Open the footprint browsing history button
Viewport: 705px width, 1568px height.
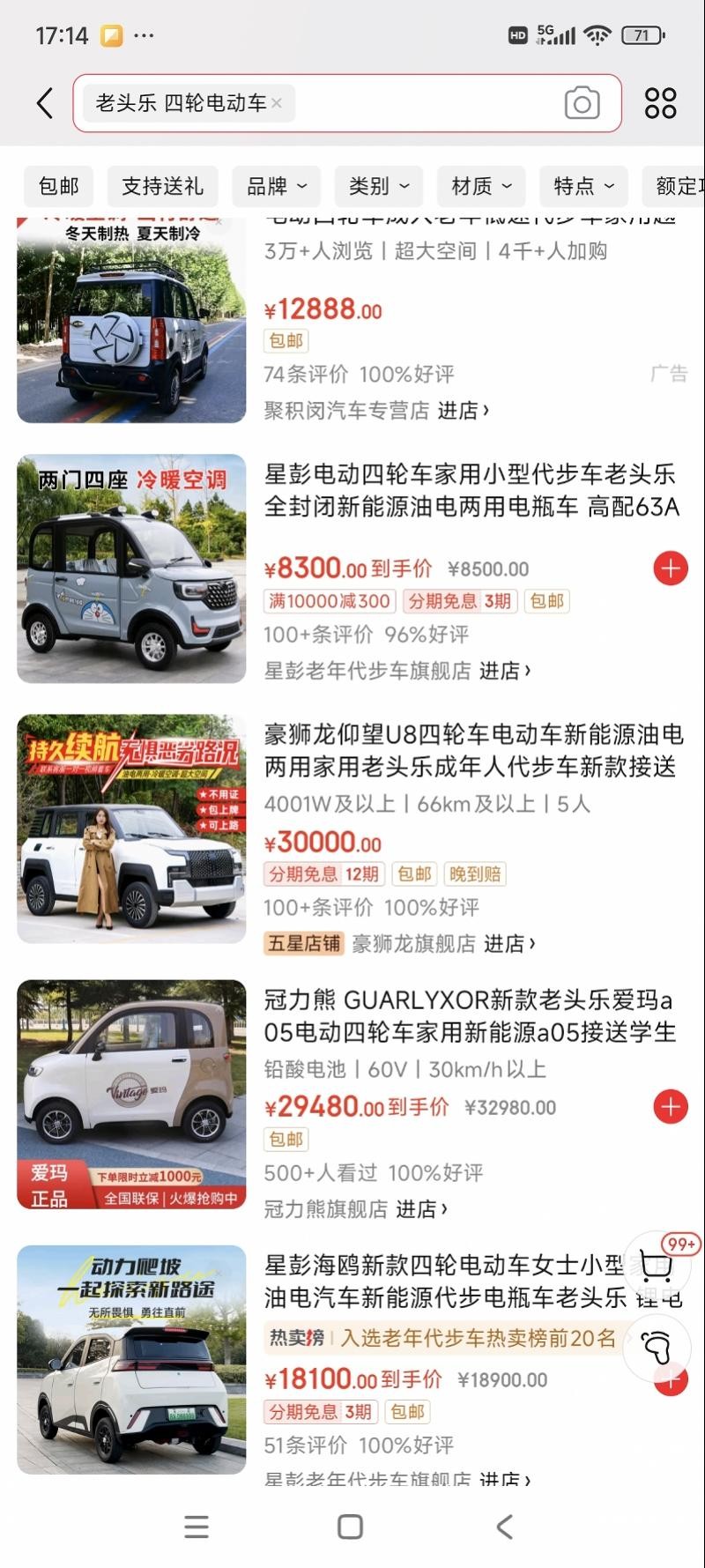pyautogui.click(x=657, y=1346)
